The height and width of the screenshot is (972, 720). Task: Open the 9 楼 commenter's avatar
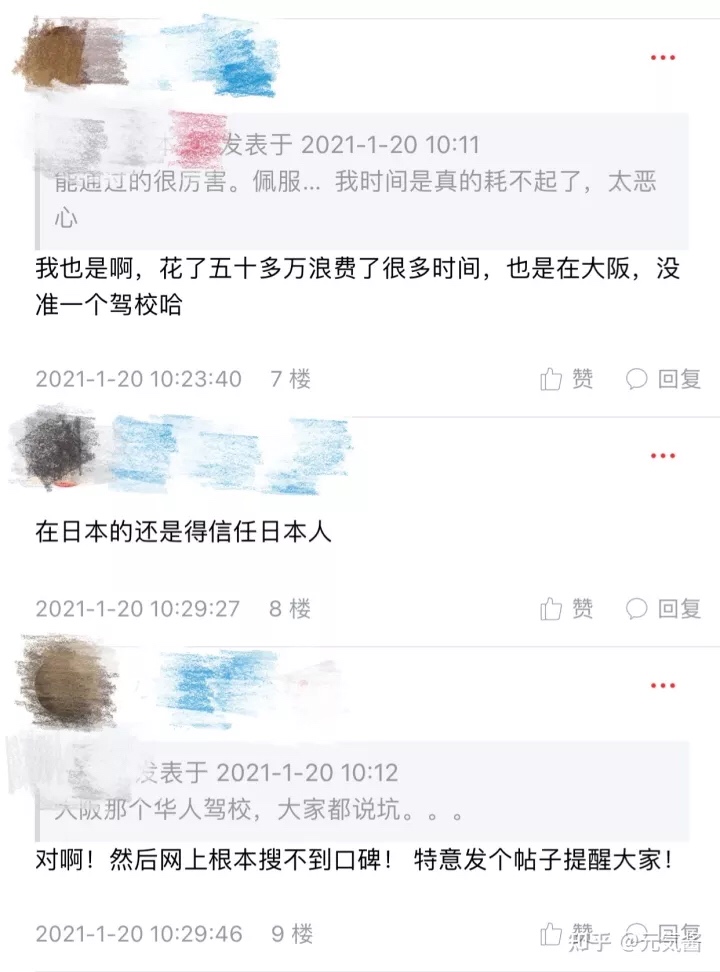point(60,680)
